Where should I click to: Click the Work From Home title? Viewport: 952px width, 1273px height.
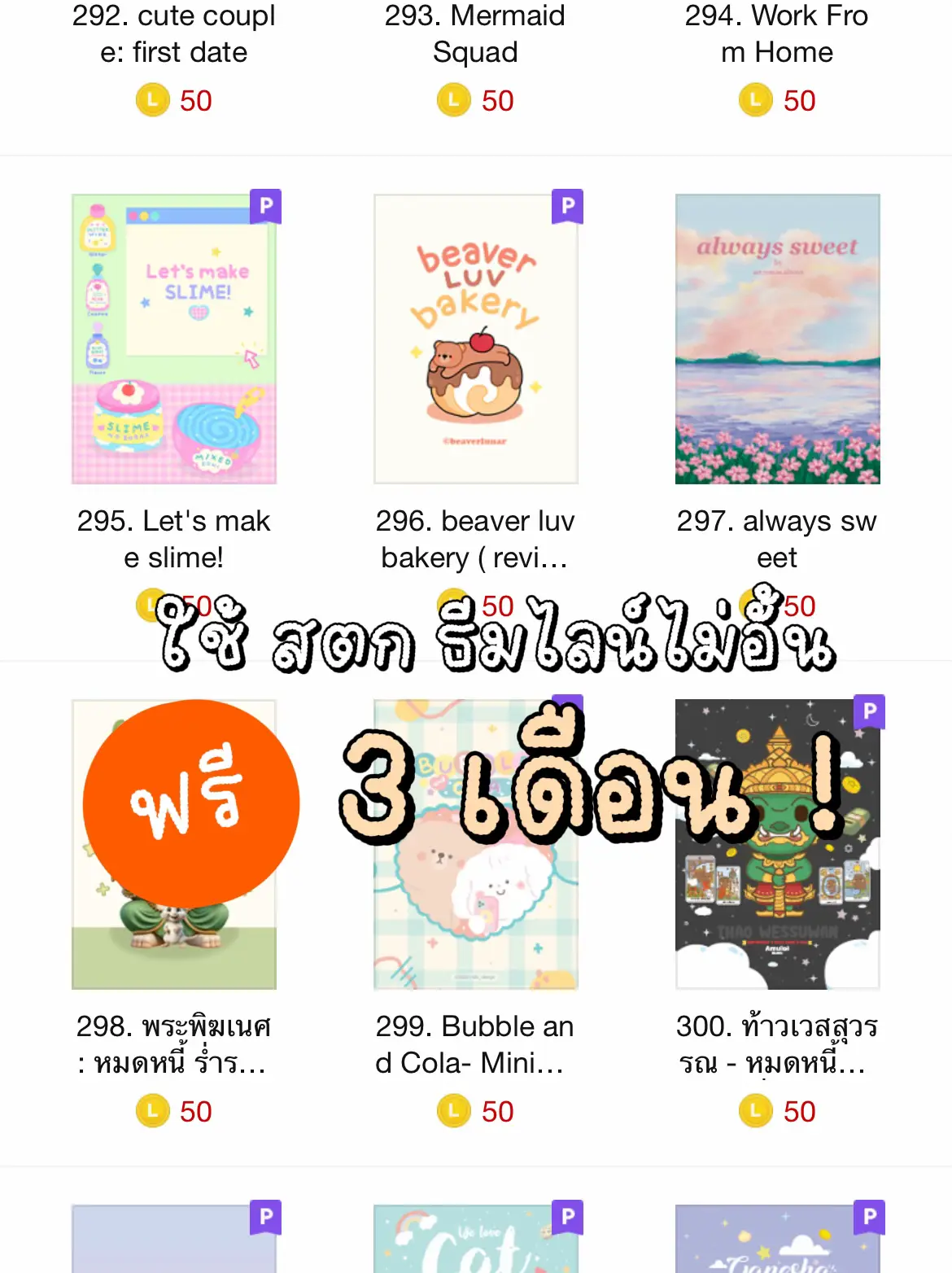pyautogui.click(x=775, y=34)
